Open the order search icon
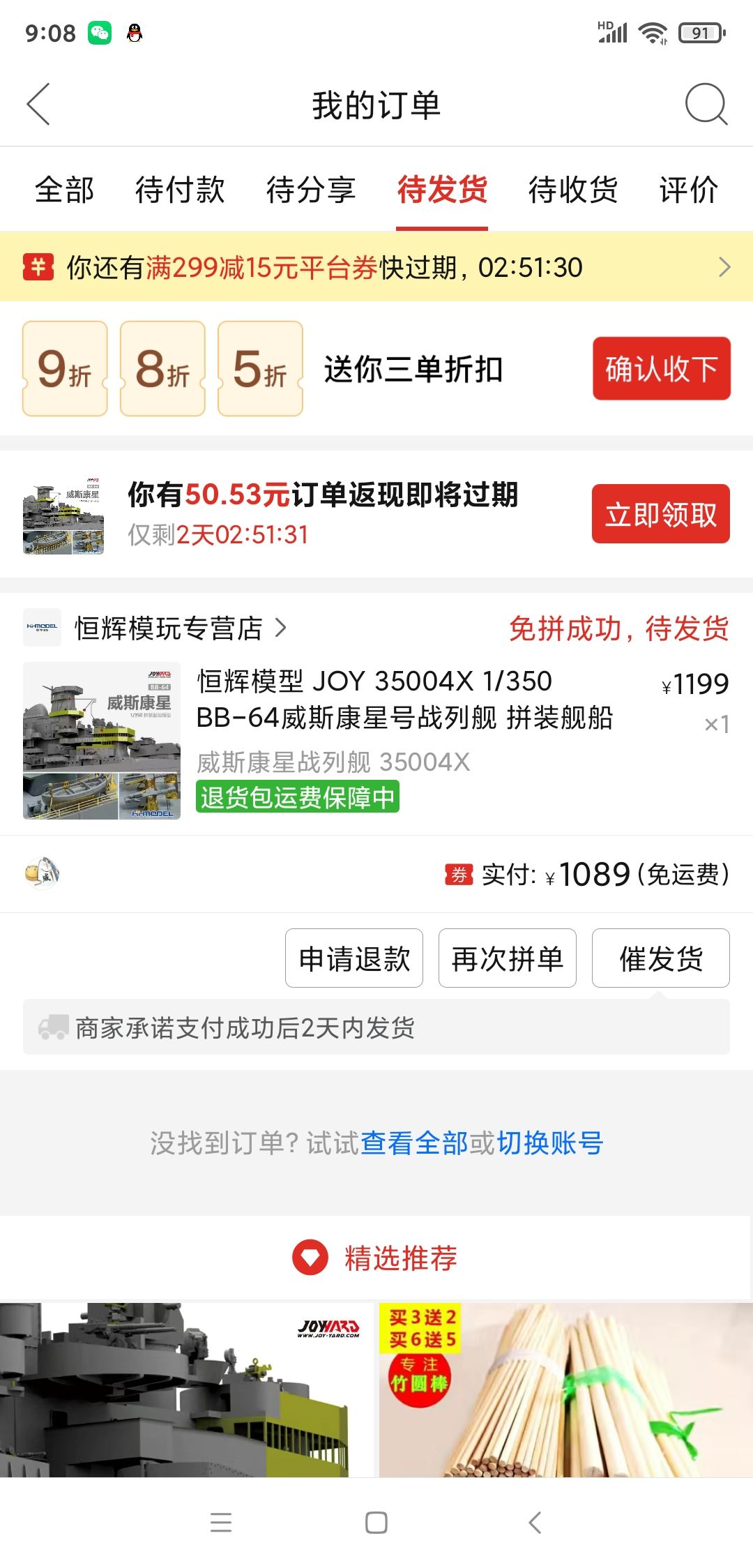The image size is (753, 1568). 706,105
